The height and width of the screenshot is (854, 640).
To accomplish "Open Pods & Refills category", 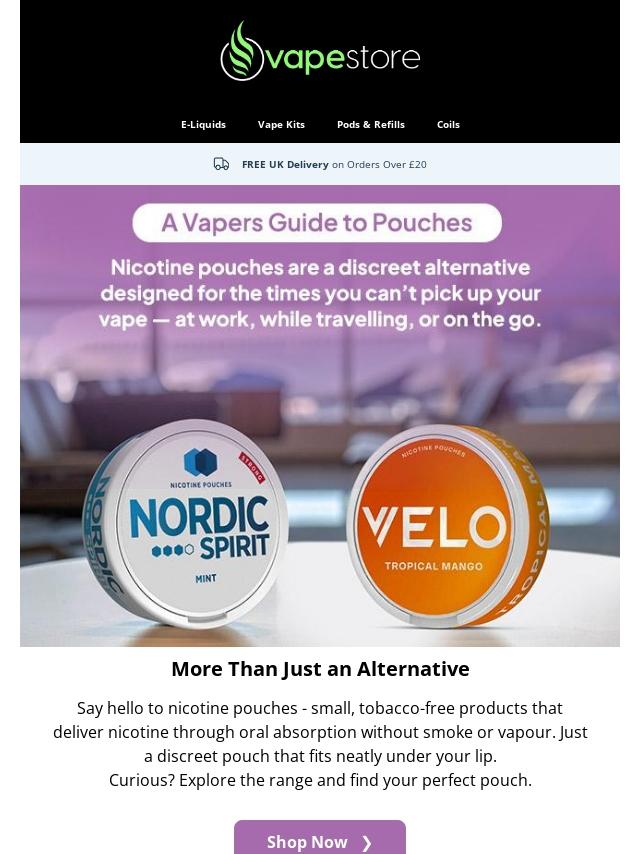I will coord(371,125).
